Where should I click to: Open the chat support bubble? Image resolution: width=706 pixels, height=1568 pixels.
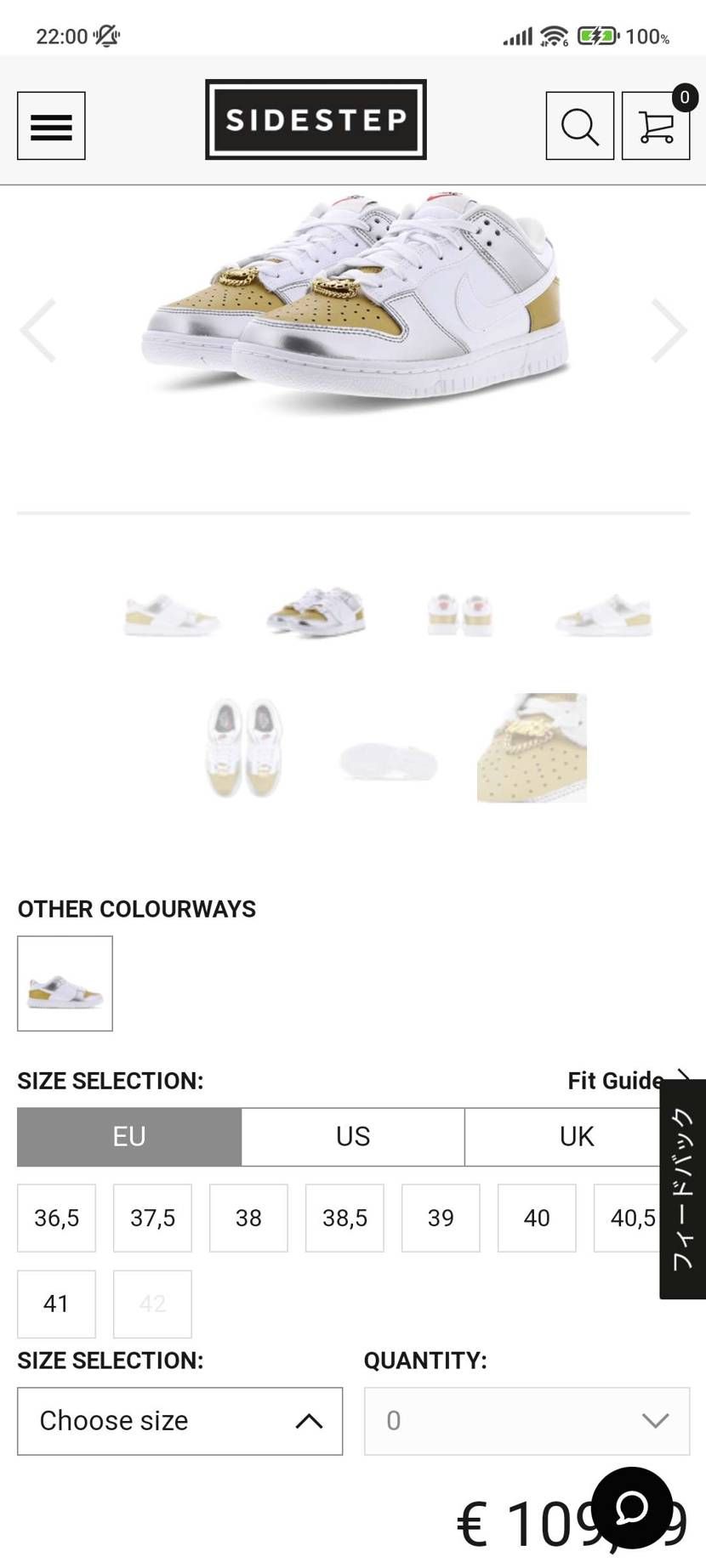(x=632, y=1508)
